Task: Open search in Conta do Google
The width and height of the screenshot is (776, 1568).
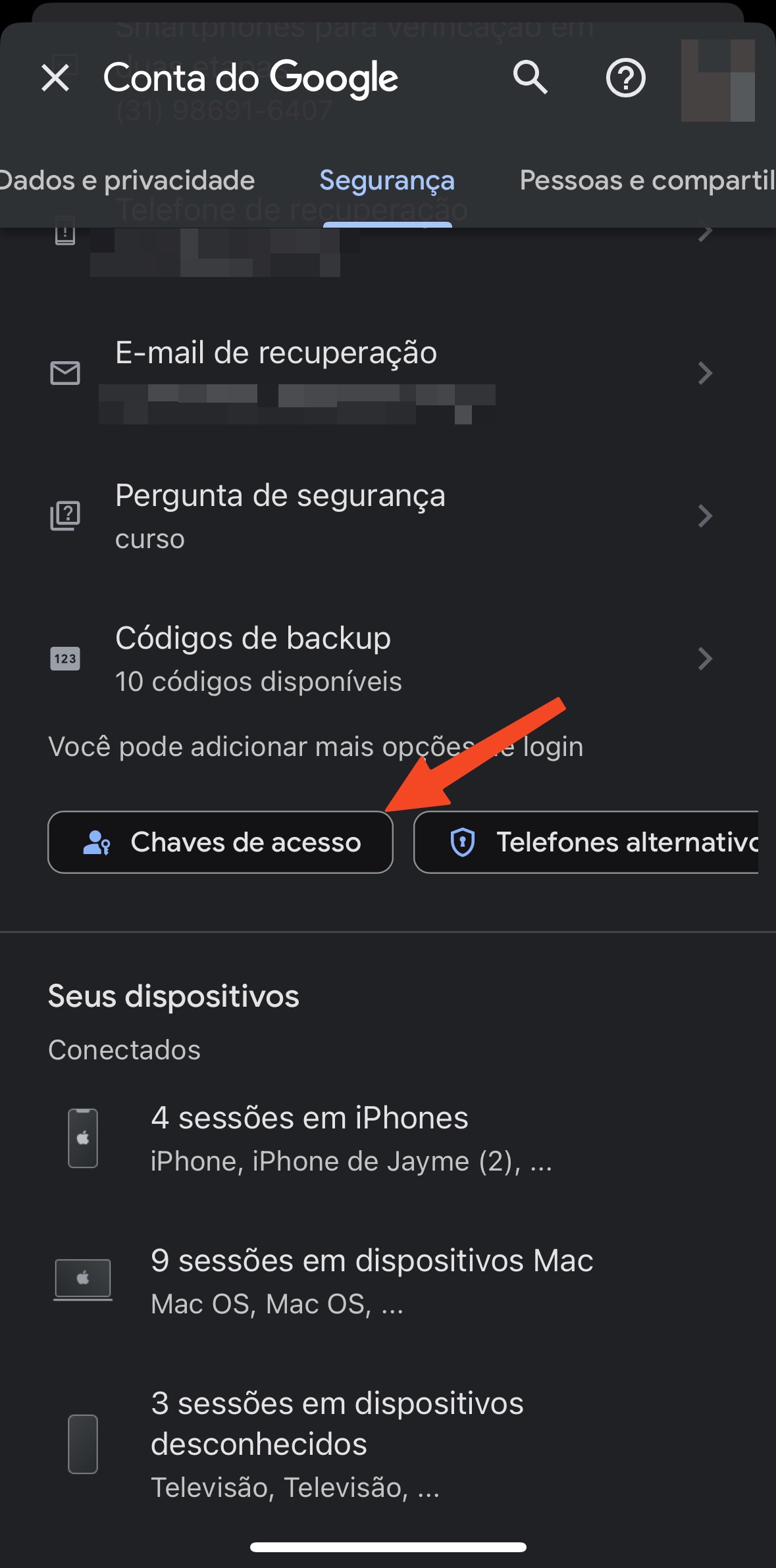Action: point(530,78)
